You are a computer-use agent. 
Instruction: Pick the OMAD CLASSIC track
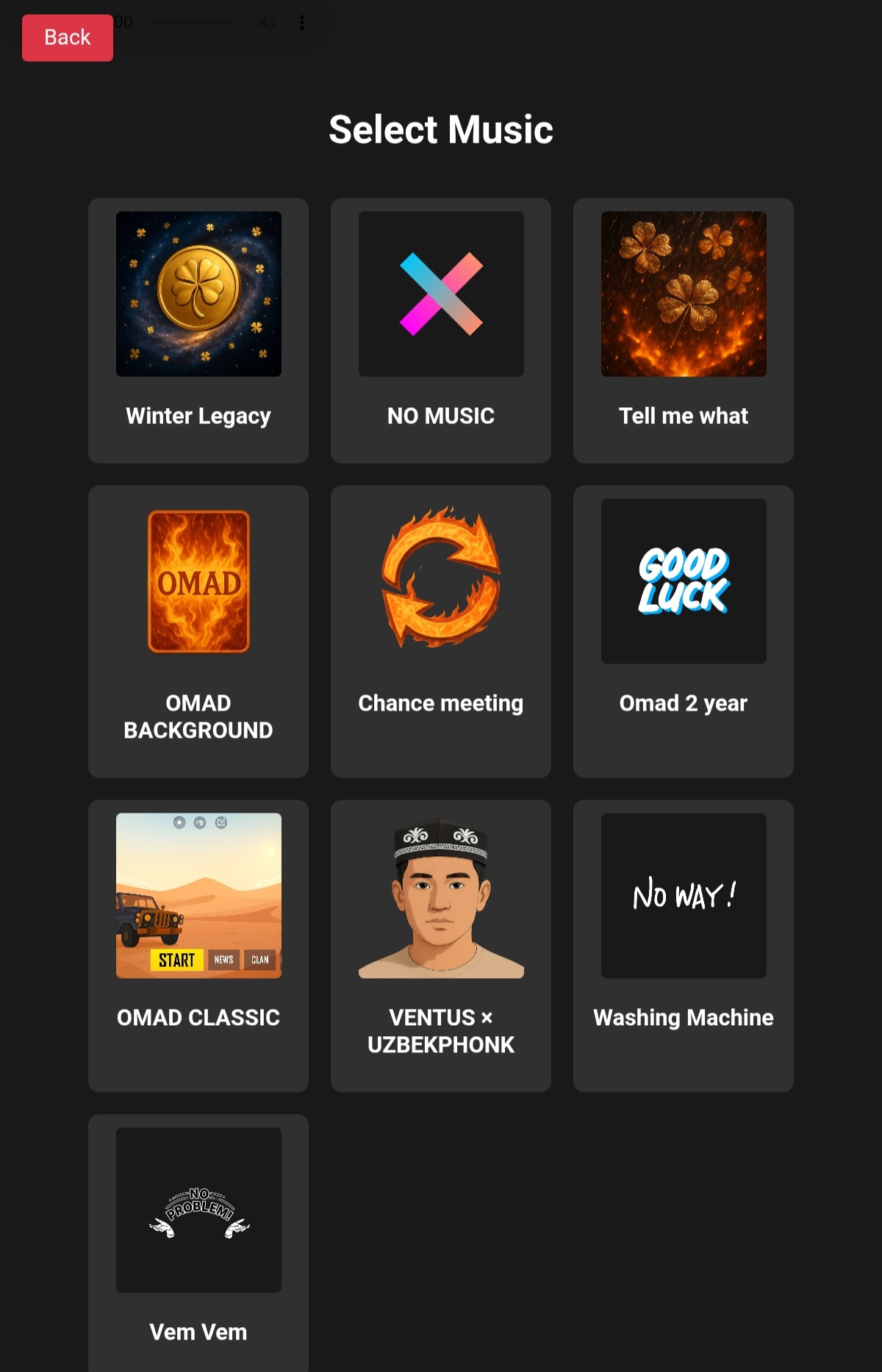(x=198, y=945)
